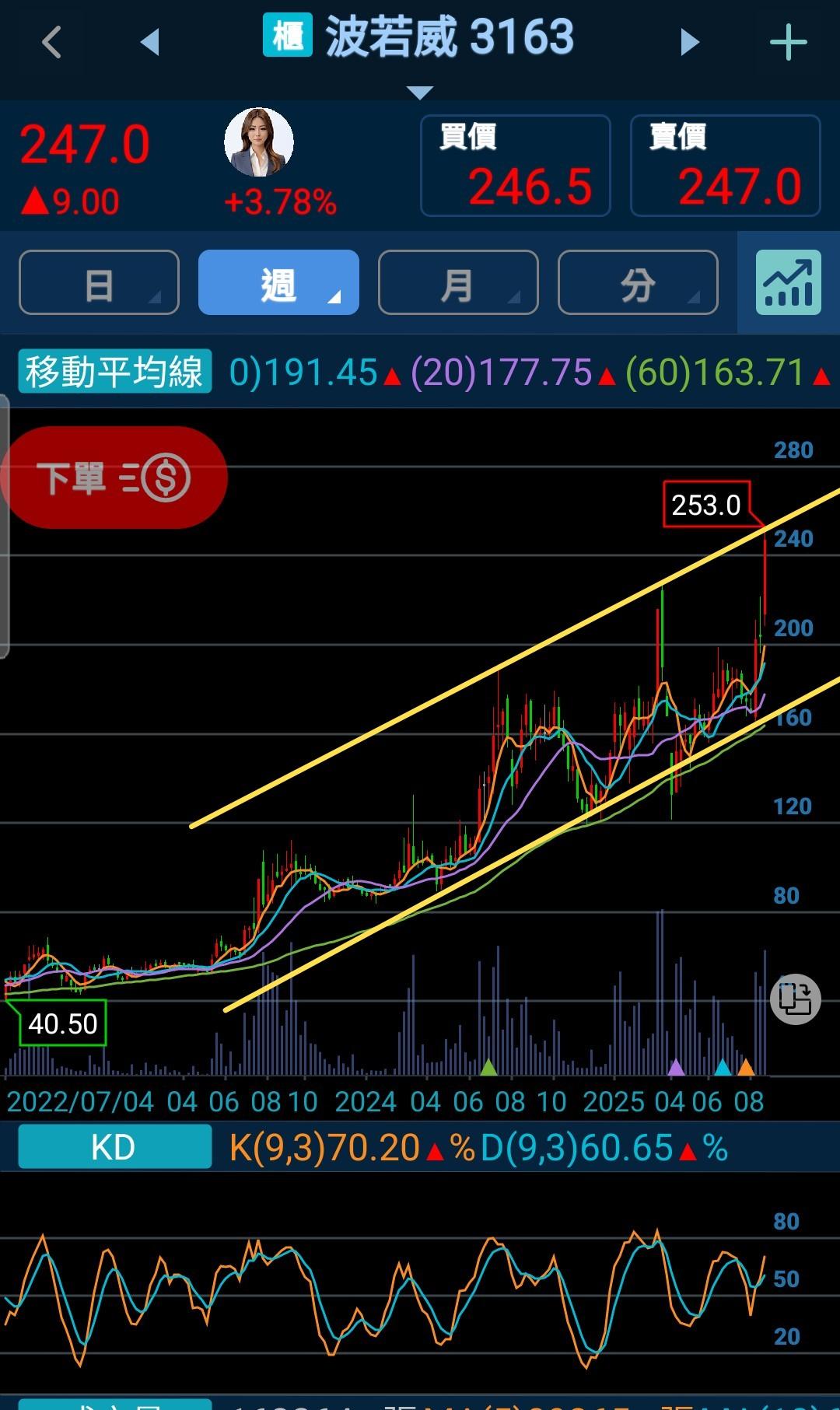Go back using the top-left arrow
Image resolution: width=840 pixels, height=1410 pixels.
(x=51, y=42)
